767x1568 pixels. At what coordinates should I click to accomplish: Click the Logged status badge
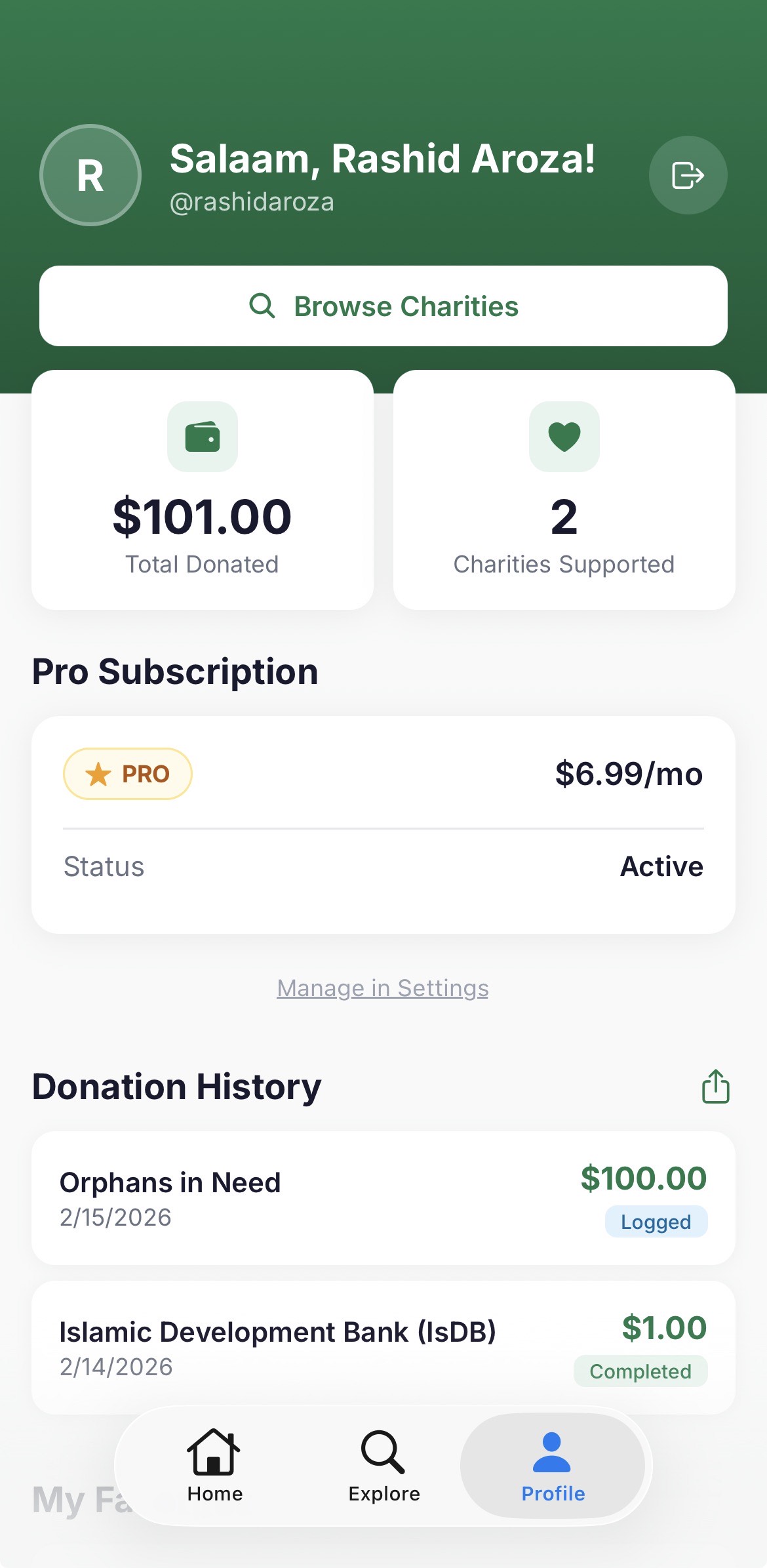[656, 1221]
